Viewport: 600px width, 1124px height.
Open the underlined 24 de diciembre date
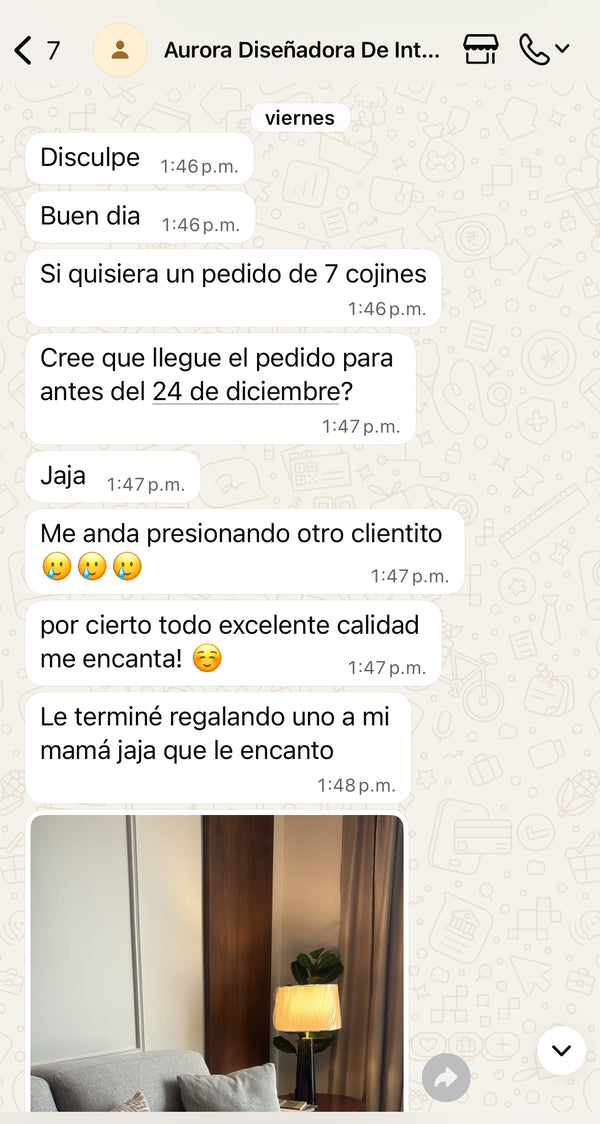click(x=246, y=392)
